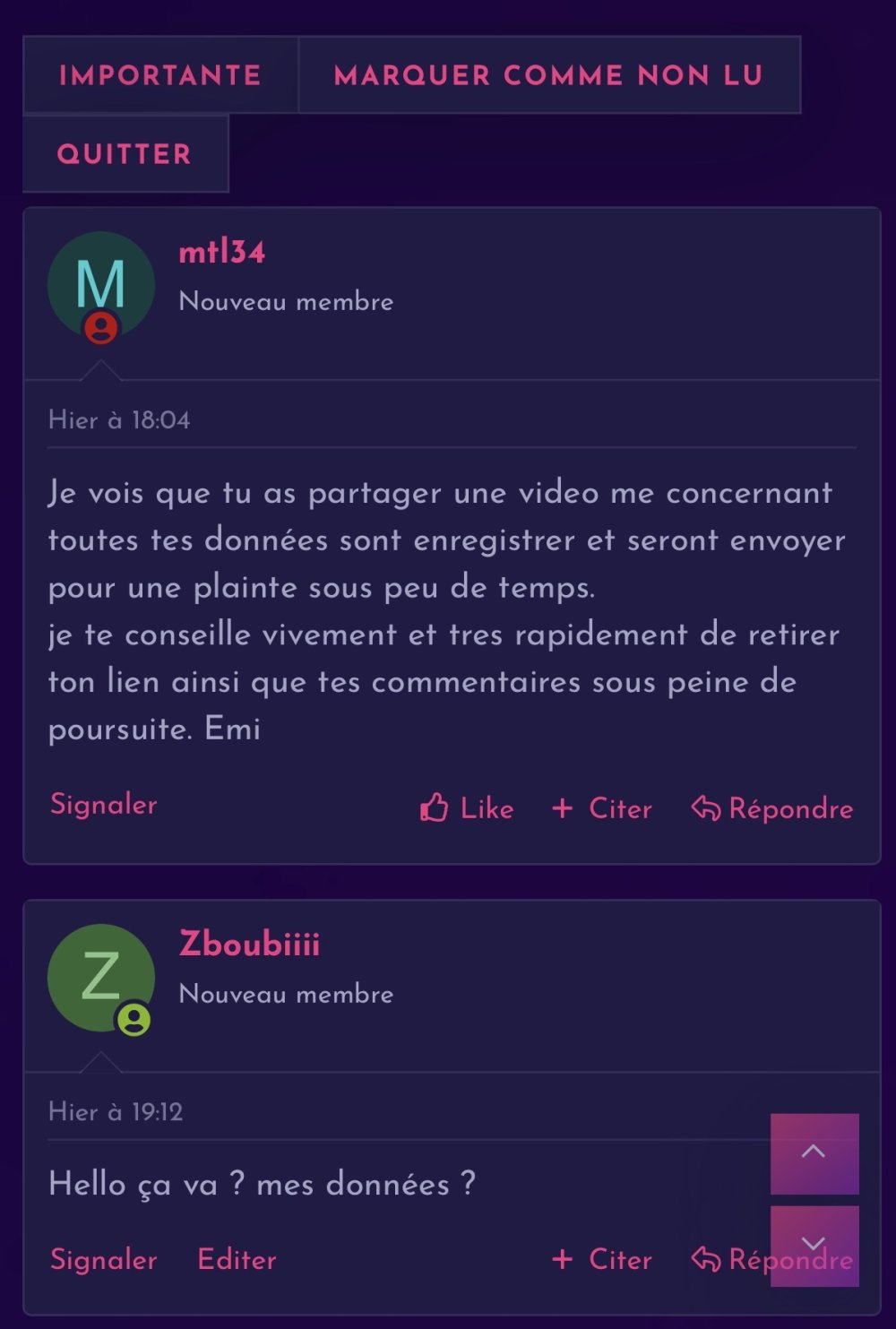Like mtl34's message

click(468, 808)
